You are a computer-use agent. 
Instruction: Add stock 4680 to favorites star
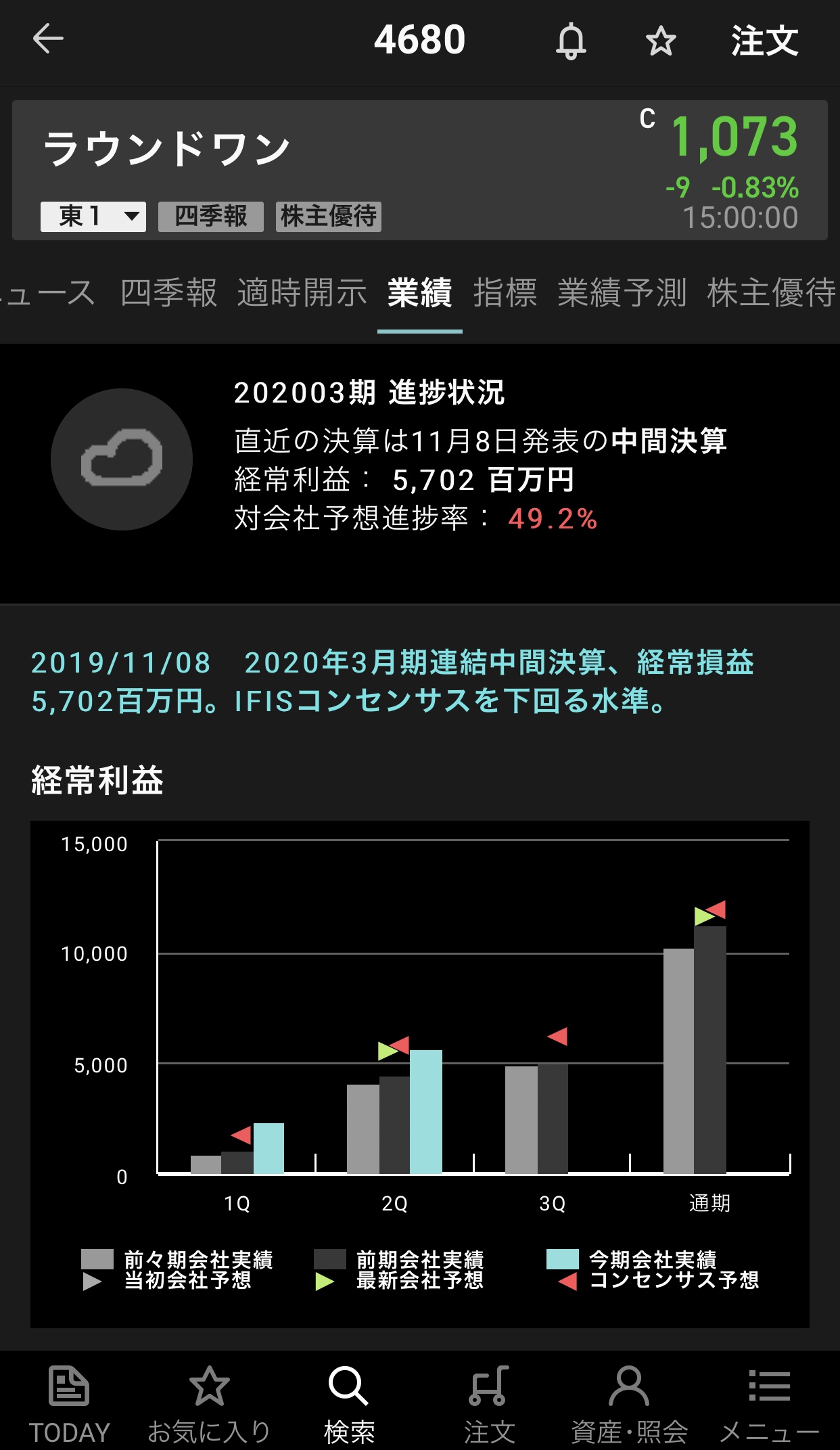tap(661, 41)
